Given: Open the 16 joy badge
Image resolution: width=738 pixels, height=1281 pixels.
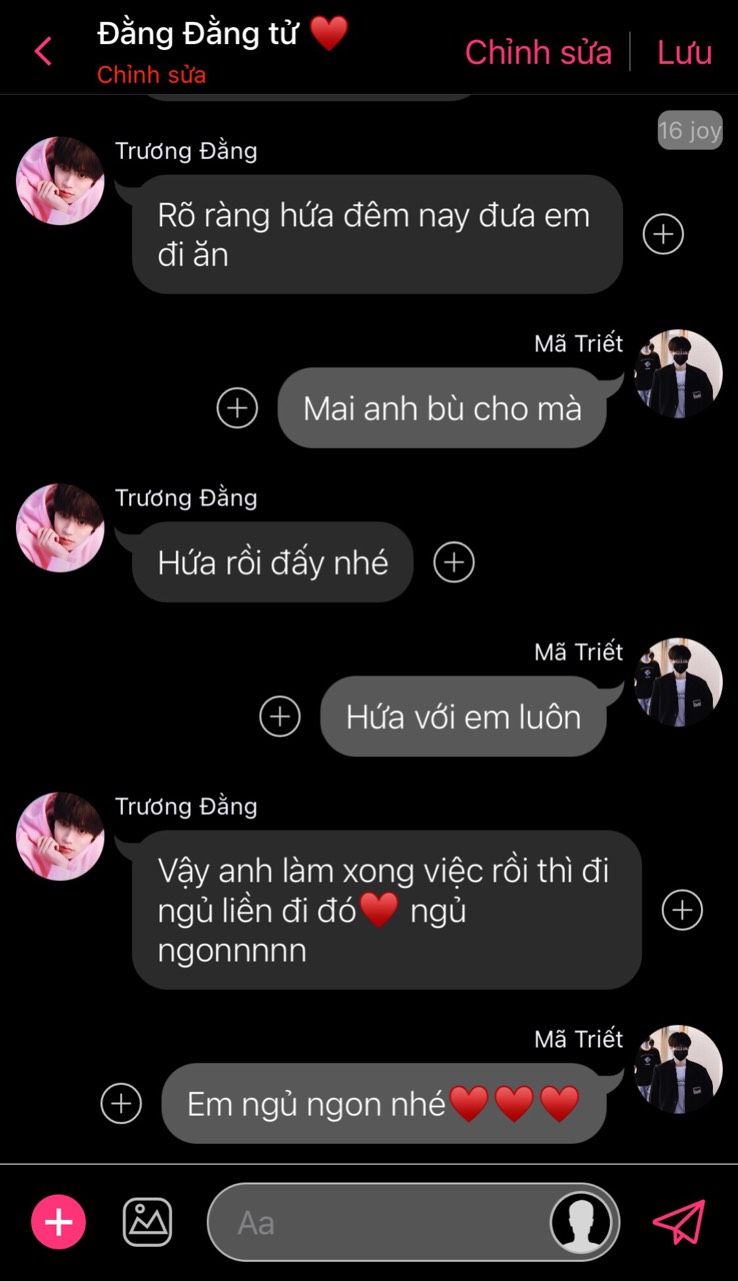Looking at the screenshot, I should click(690, 131).
